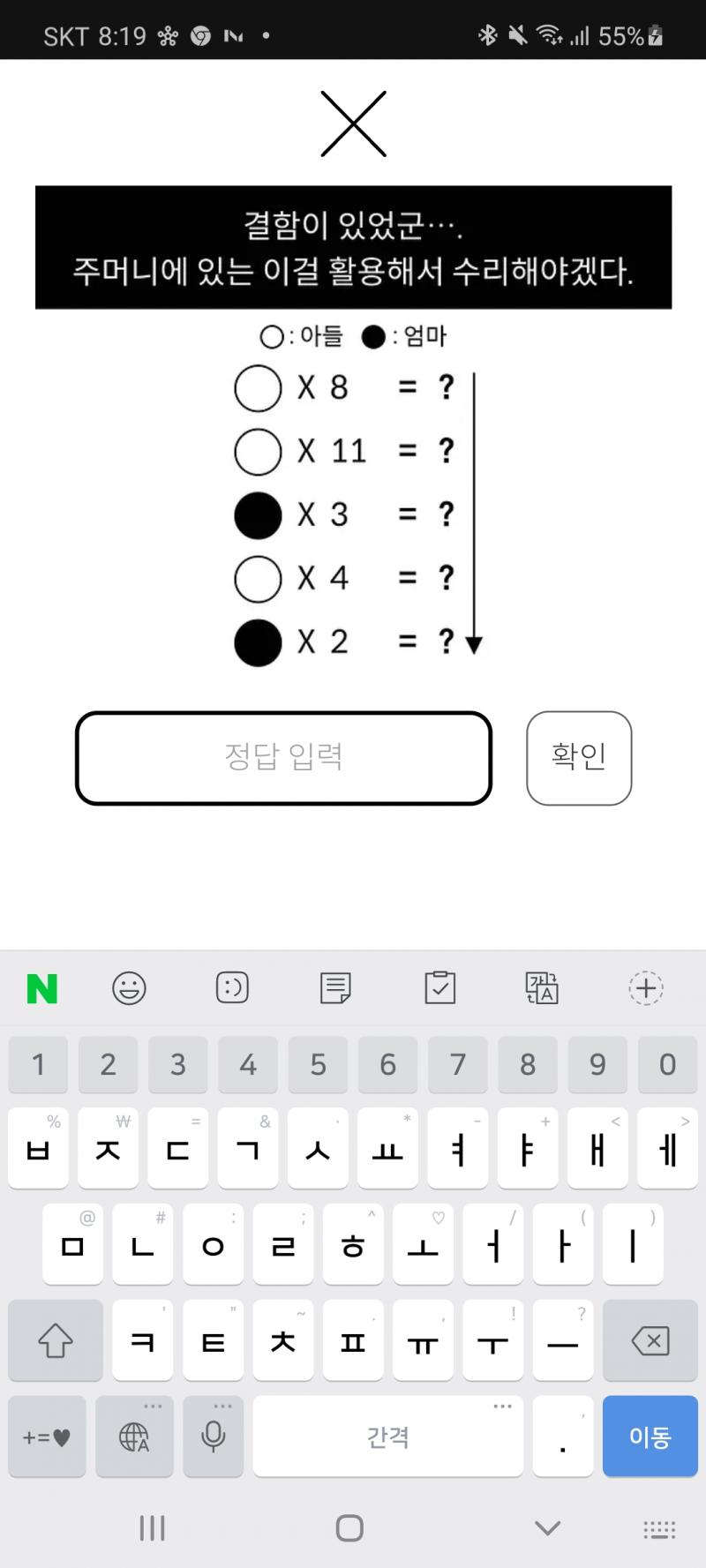706x1568 pixels.
Task: Tap the plus icon on the keyboard toolbar
Action: tap(646, 988)
